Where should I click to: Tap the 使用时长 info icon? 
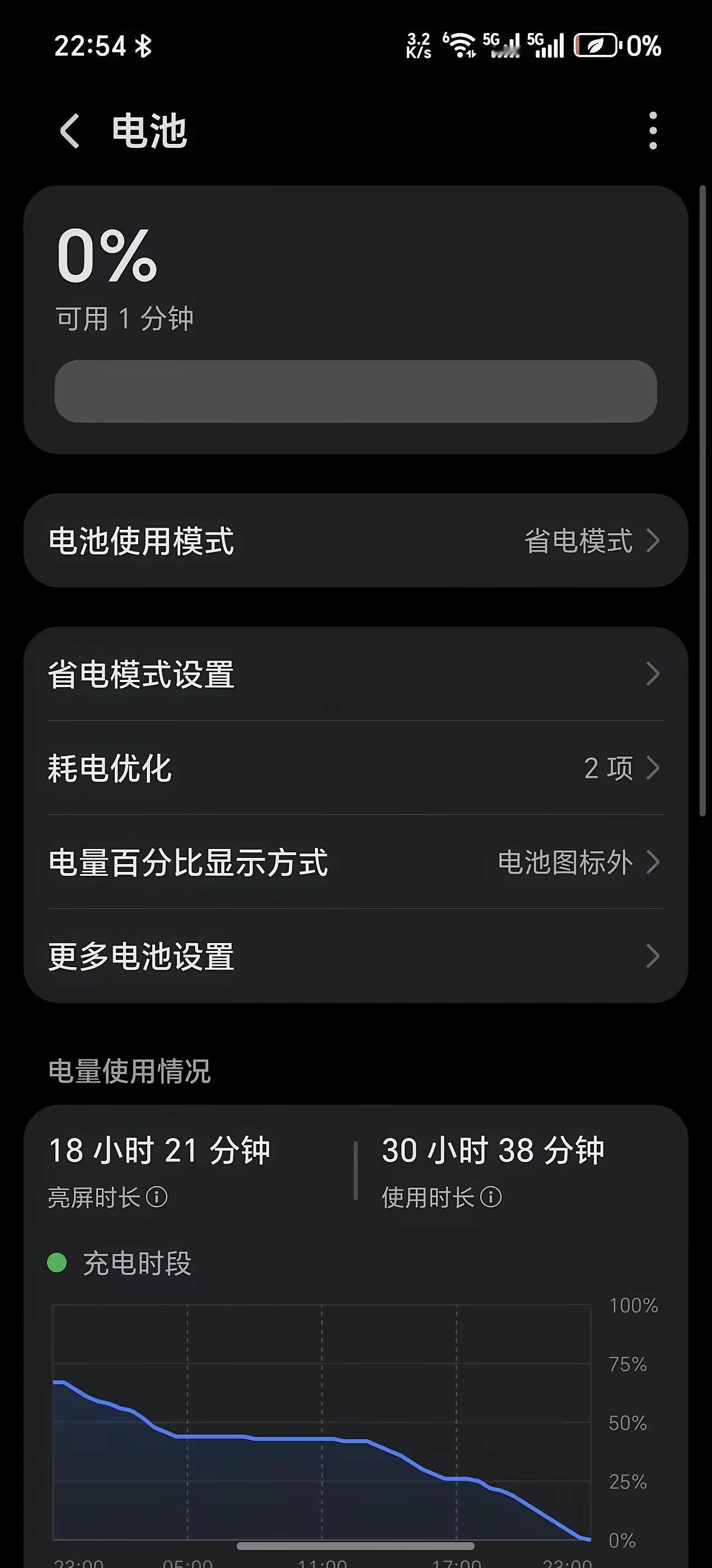pos(490,1196)
